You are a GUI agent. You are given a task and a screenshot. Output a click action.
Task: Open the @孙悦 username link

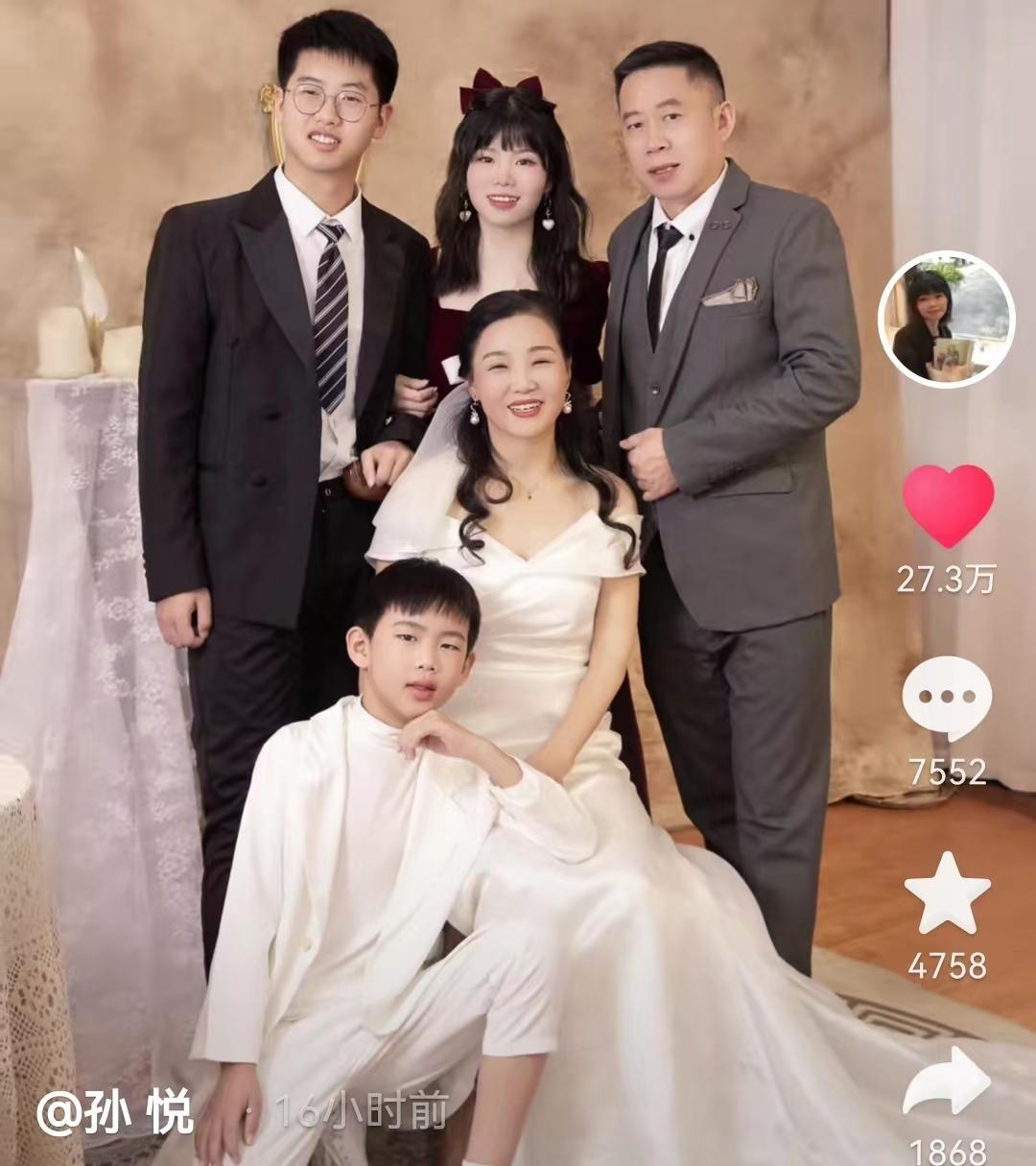pyautogui.click(x=115, y=1113)
